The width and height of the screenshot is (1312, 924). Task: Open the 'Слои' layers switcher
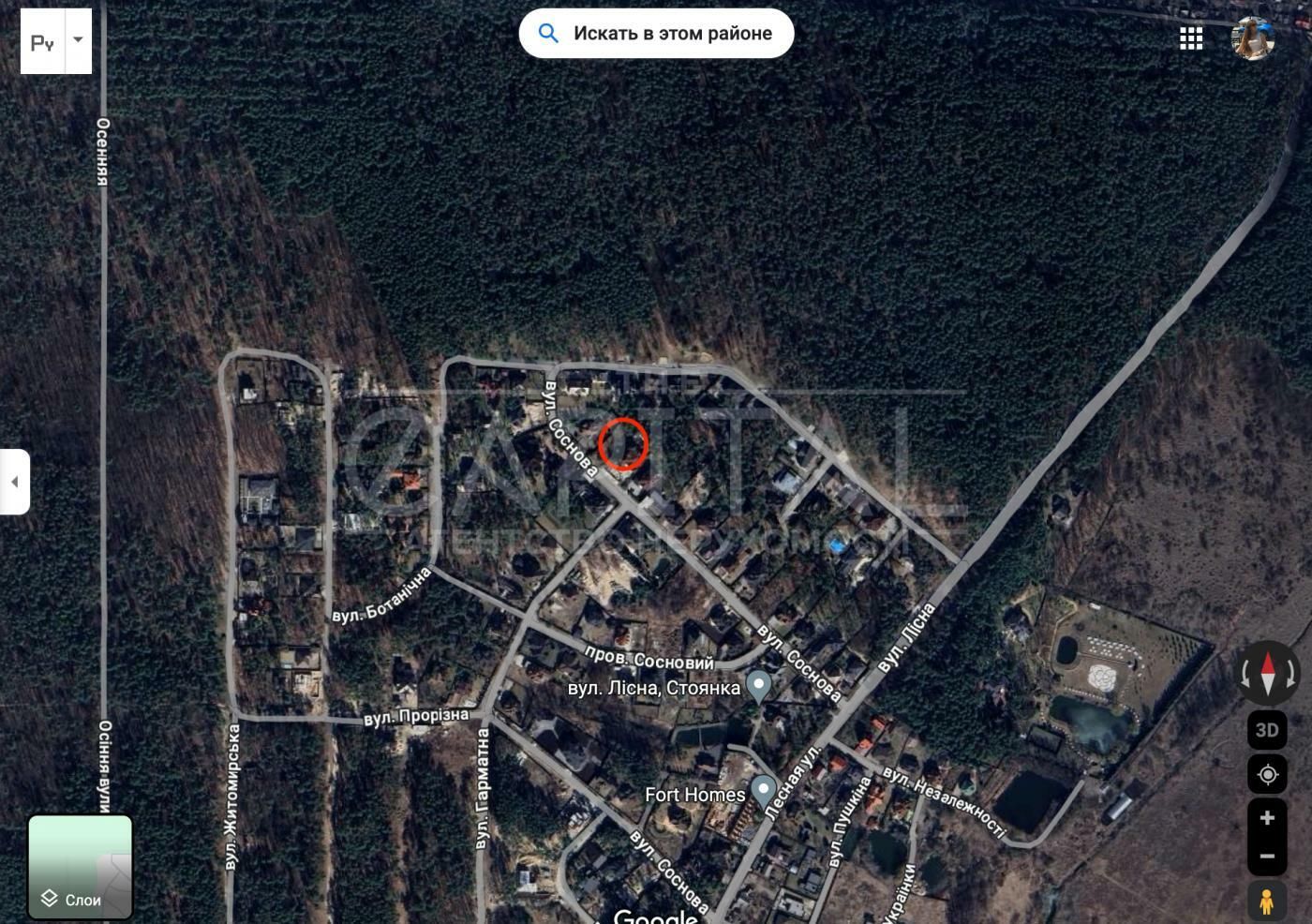coord(81,867)
